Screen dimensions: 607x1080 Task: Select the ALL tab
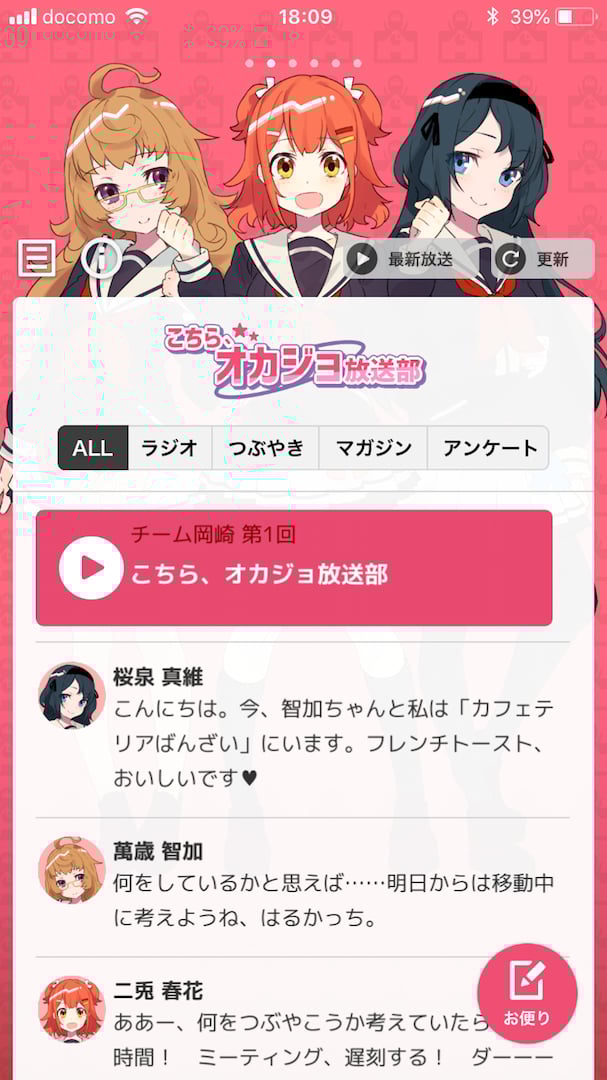click(93, 448)
